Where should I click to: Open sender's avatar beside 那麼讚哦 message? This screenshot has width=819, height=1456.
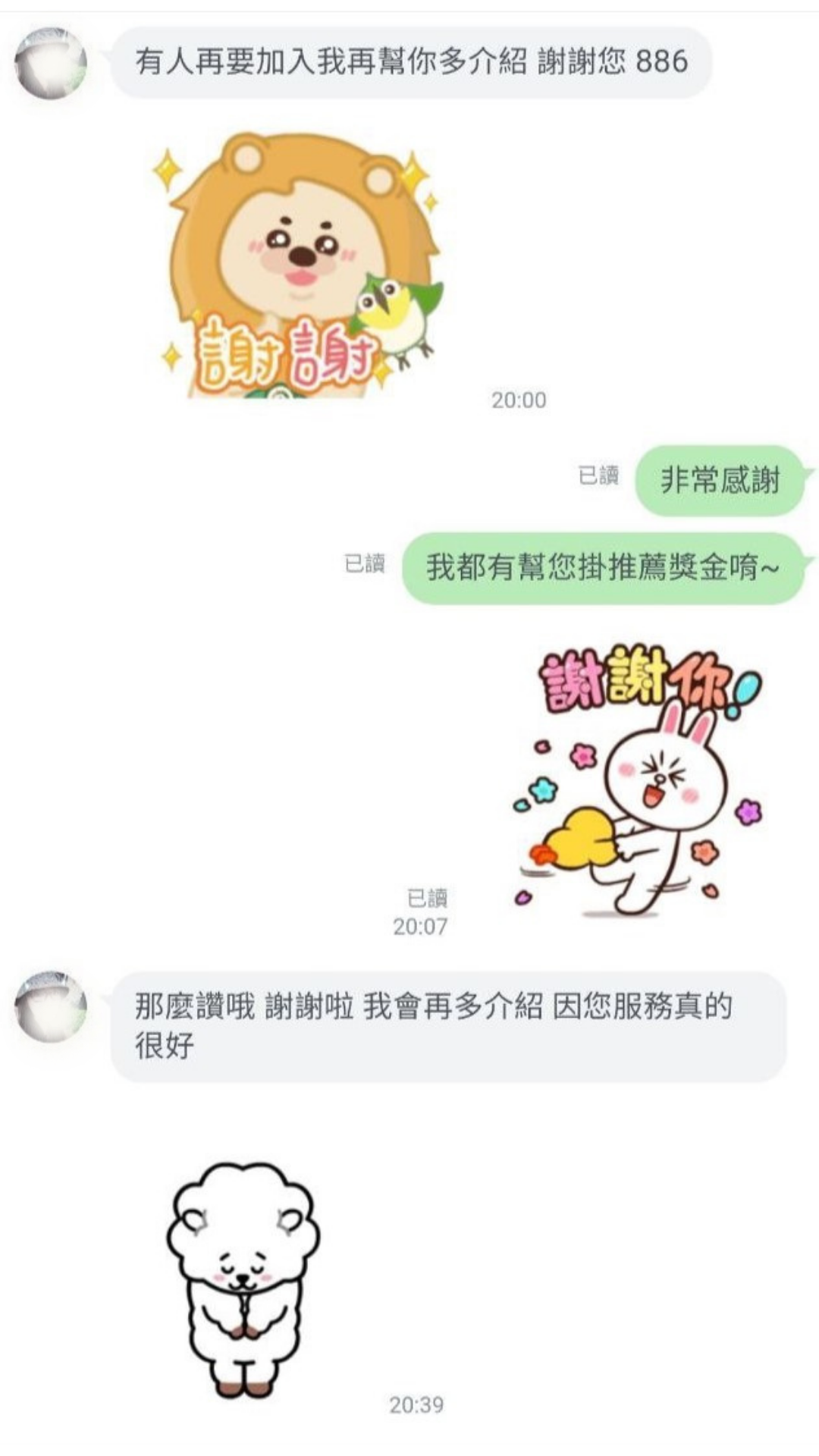click(x=52, y=1006)
